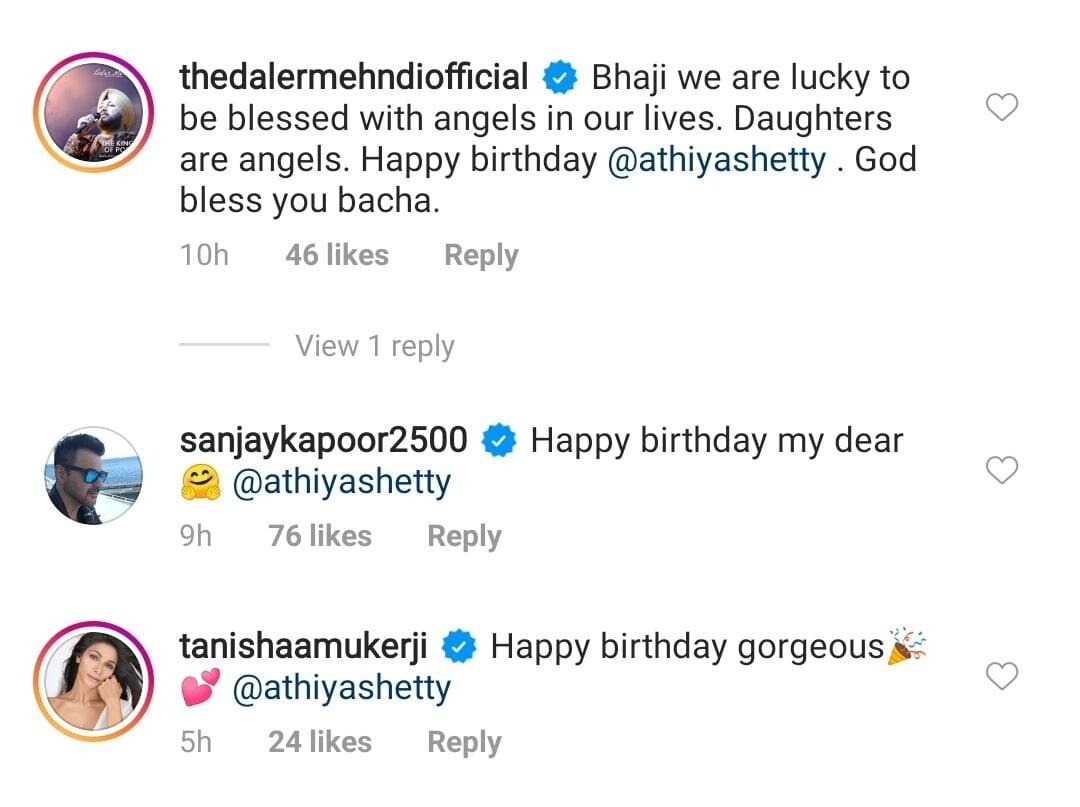
Task: Open @athiyashetty mention in Daler Mehndi's comment
Action: [x=717, y=160]
